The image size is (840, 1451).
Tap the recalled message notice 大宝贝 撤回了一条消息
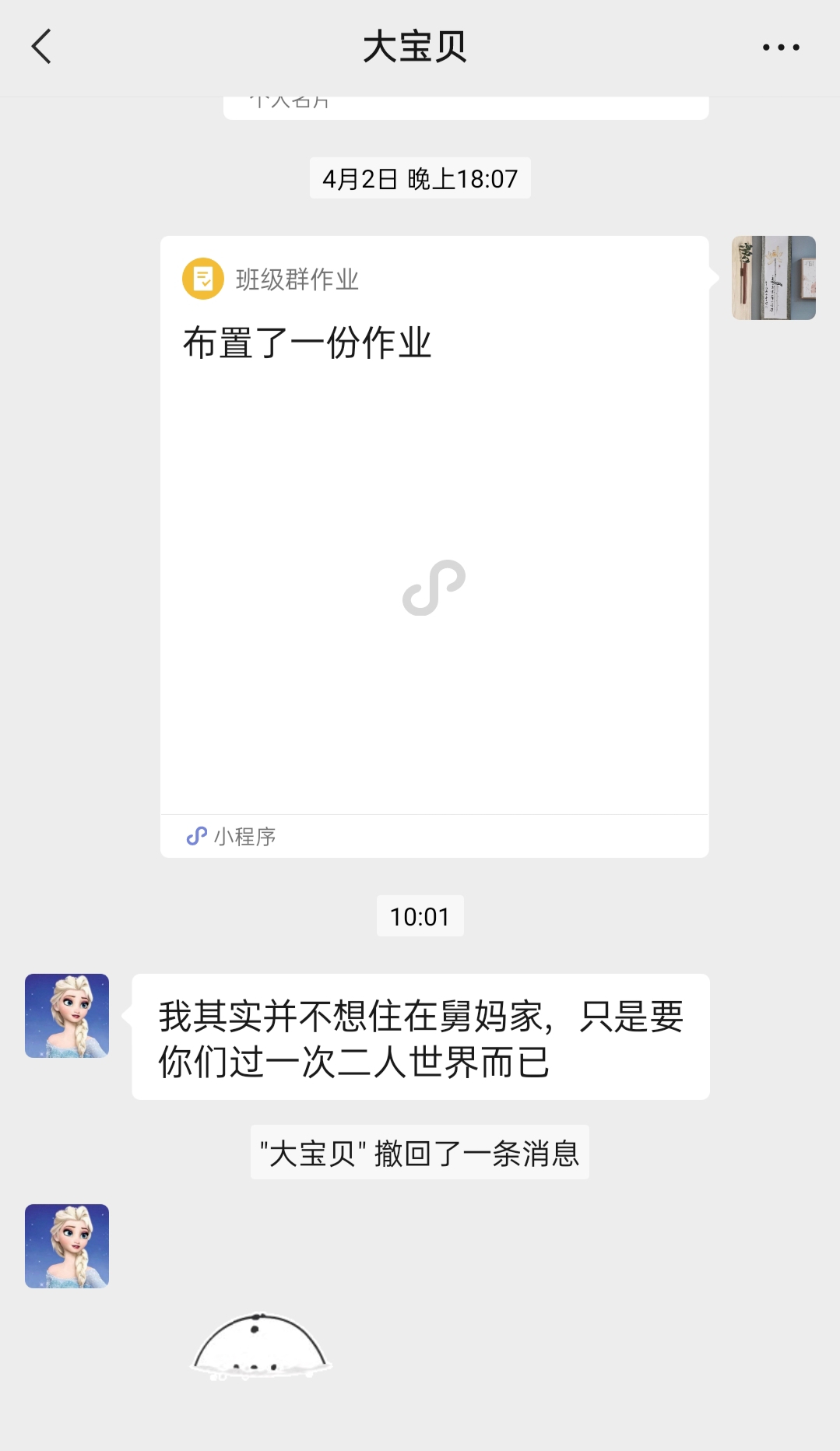(x=420, y=1155)
